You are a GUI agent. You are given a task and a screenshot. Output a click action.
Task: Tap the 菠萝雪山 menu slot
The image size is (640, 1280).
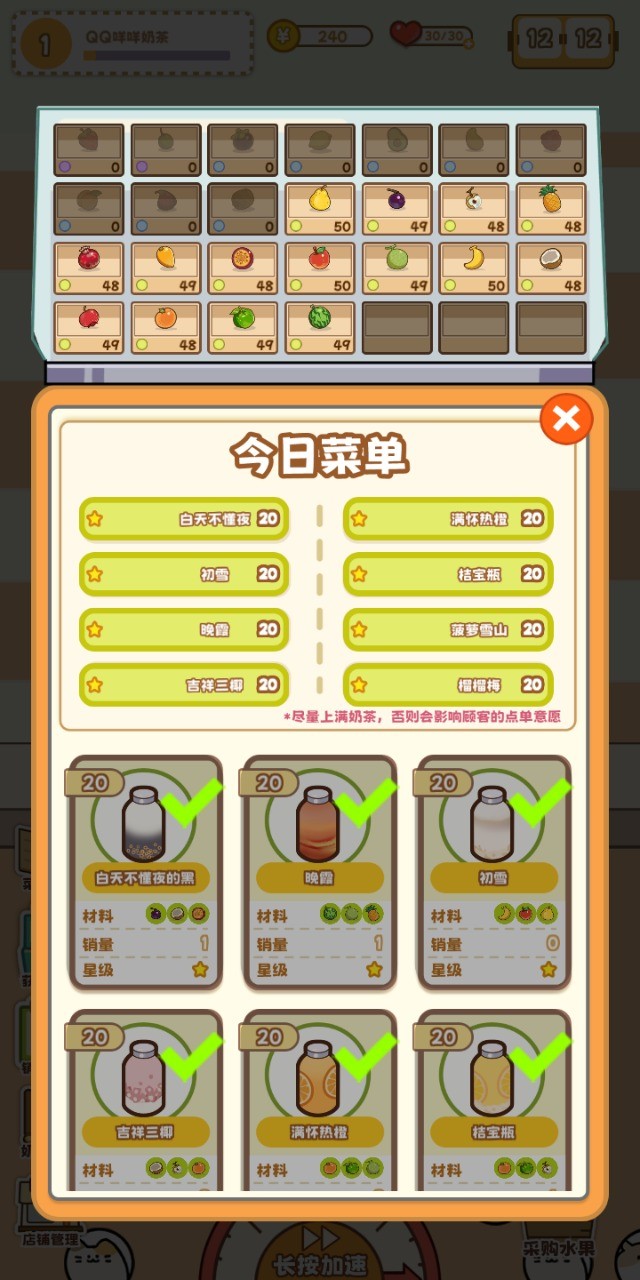click(x=448, y=629)
